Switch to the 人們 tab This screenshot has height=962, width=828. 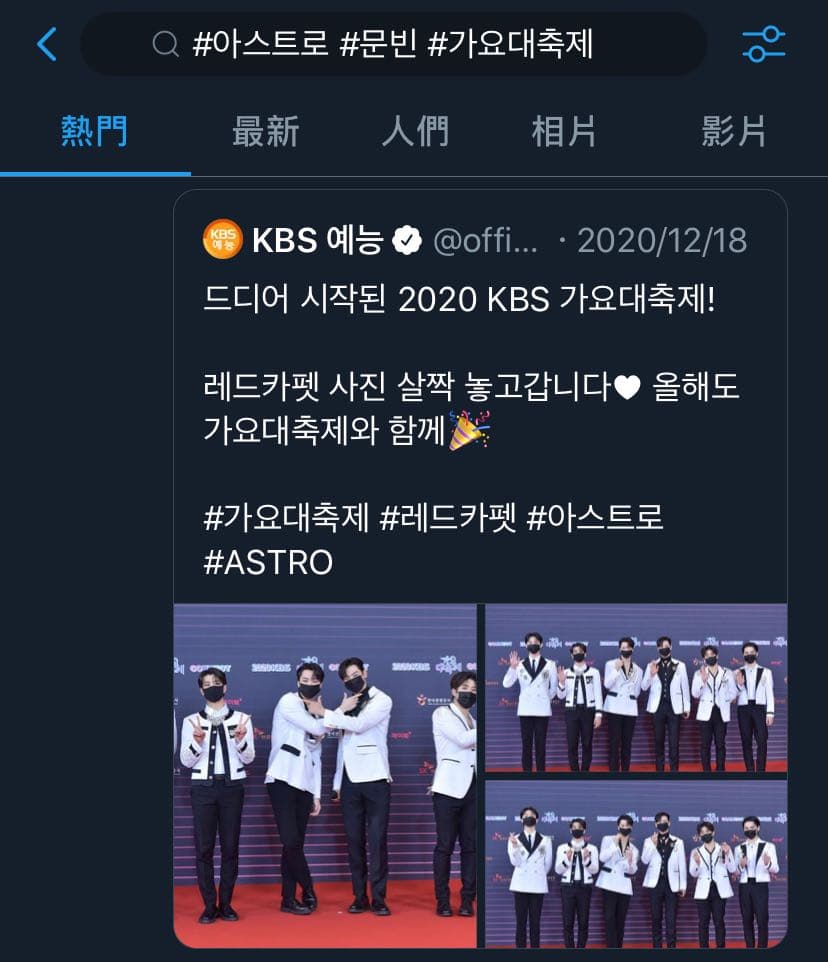pos(415,131)
